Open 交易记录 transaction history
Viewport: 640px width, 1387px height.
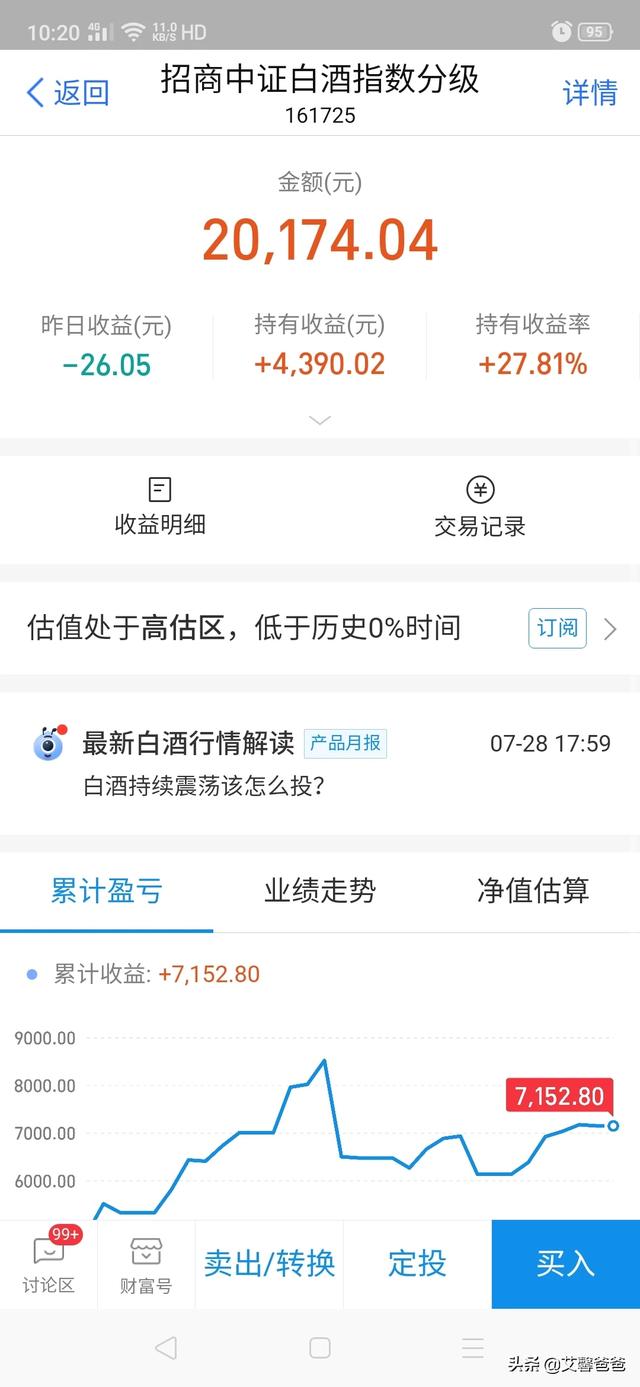[480, 507]
